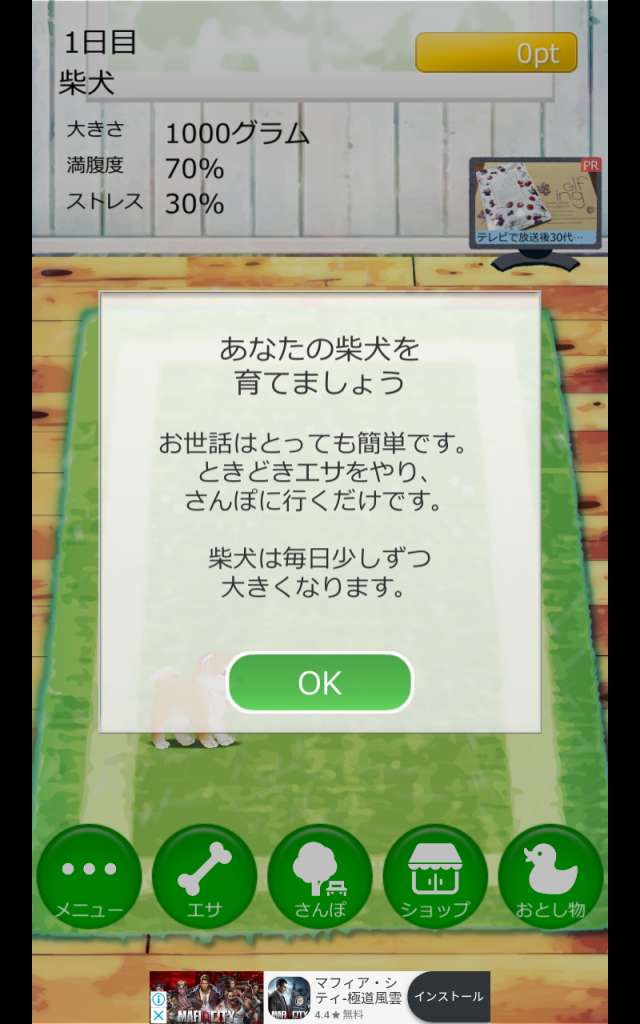Viewport: 640px width, 1024px height.
Task: Tap OK to dismiss the tutorial dialog
Action: (320, 683)
